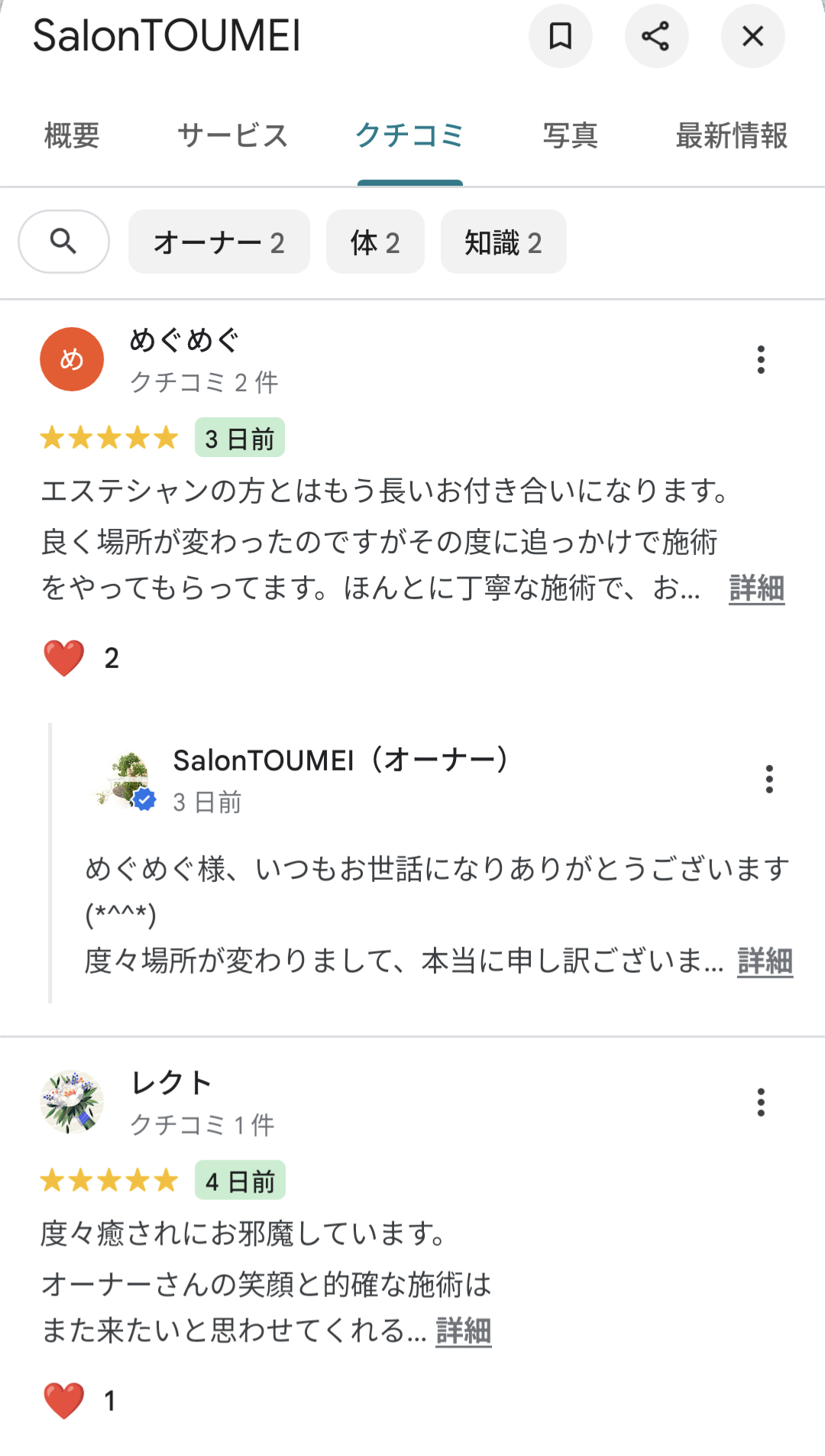
Task: Open options menu on owner's reply
Action: pyautogui.click(x=769, y=779)
